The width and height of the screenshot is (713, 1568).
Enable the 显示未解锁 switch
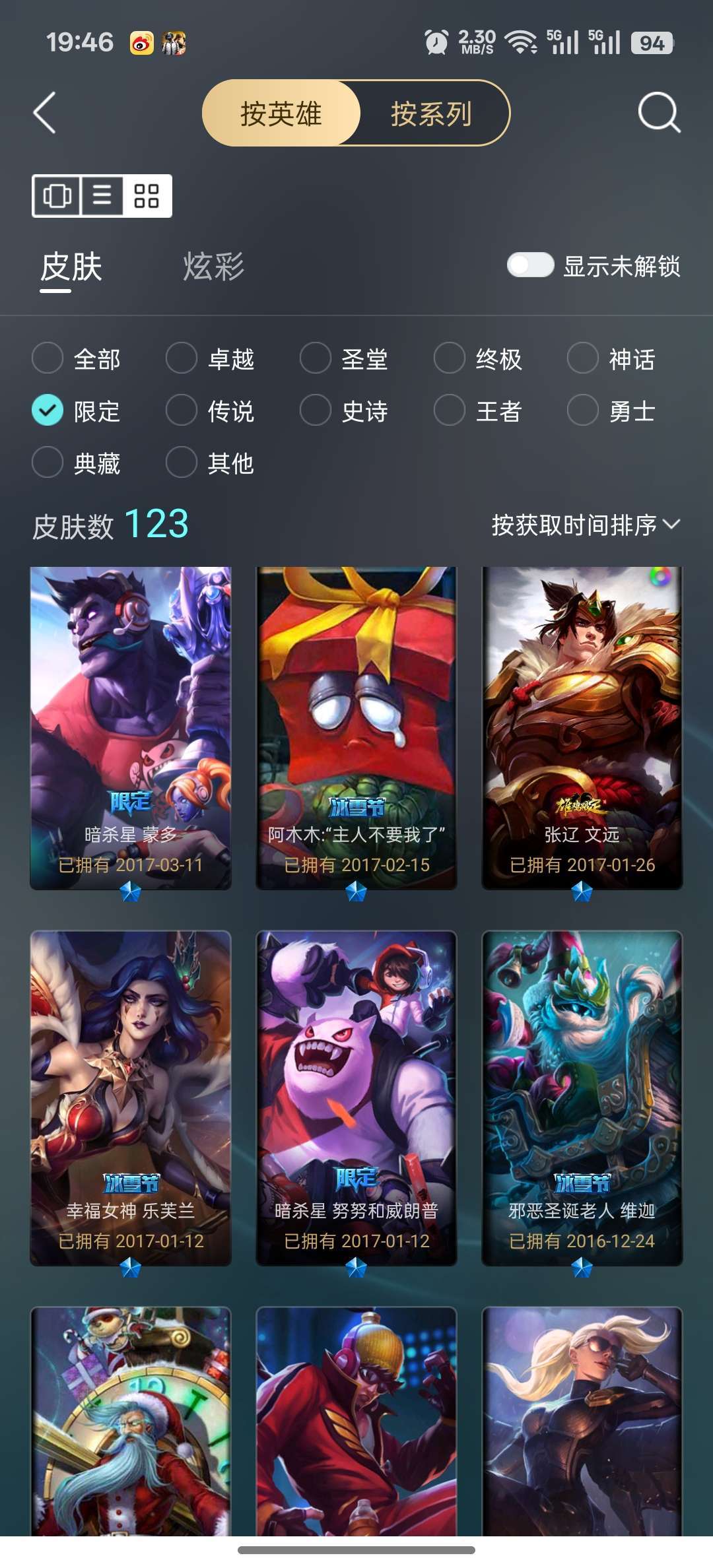[530, 266]
